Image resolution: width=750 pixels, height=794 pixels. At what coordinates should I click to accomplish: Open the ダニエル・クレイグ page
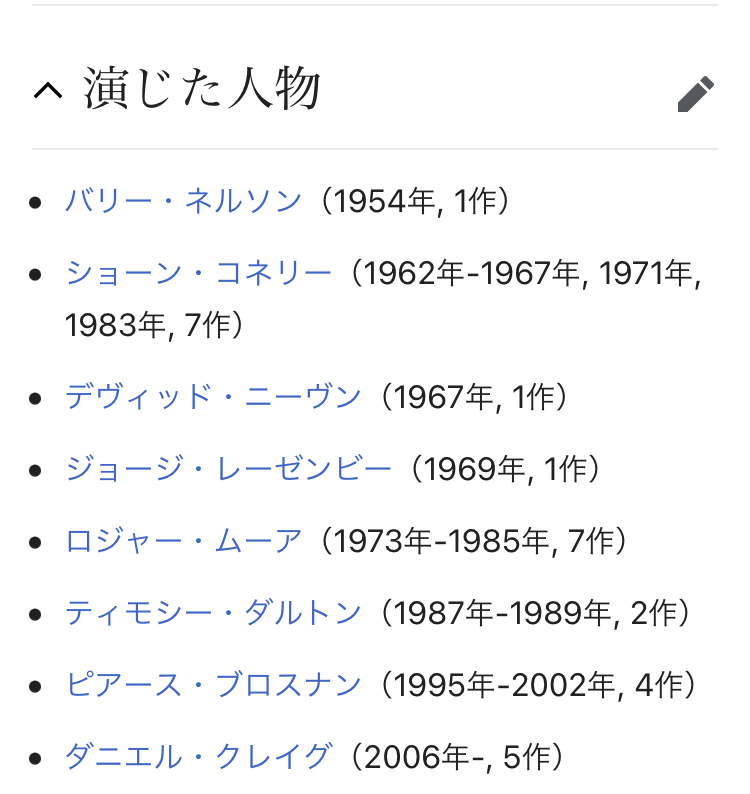[198, 756]
